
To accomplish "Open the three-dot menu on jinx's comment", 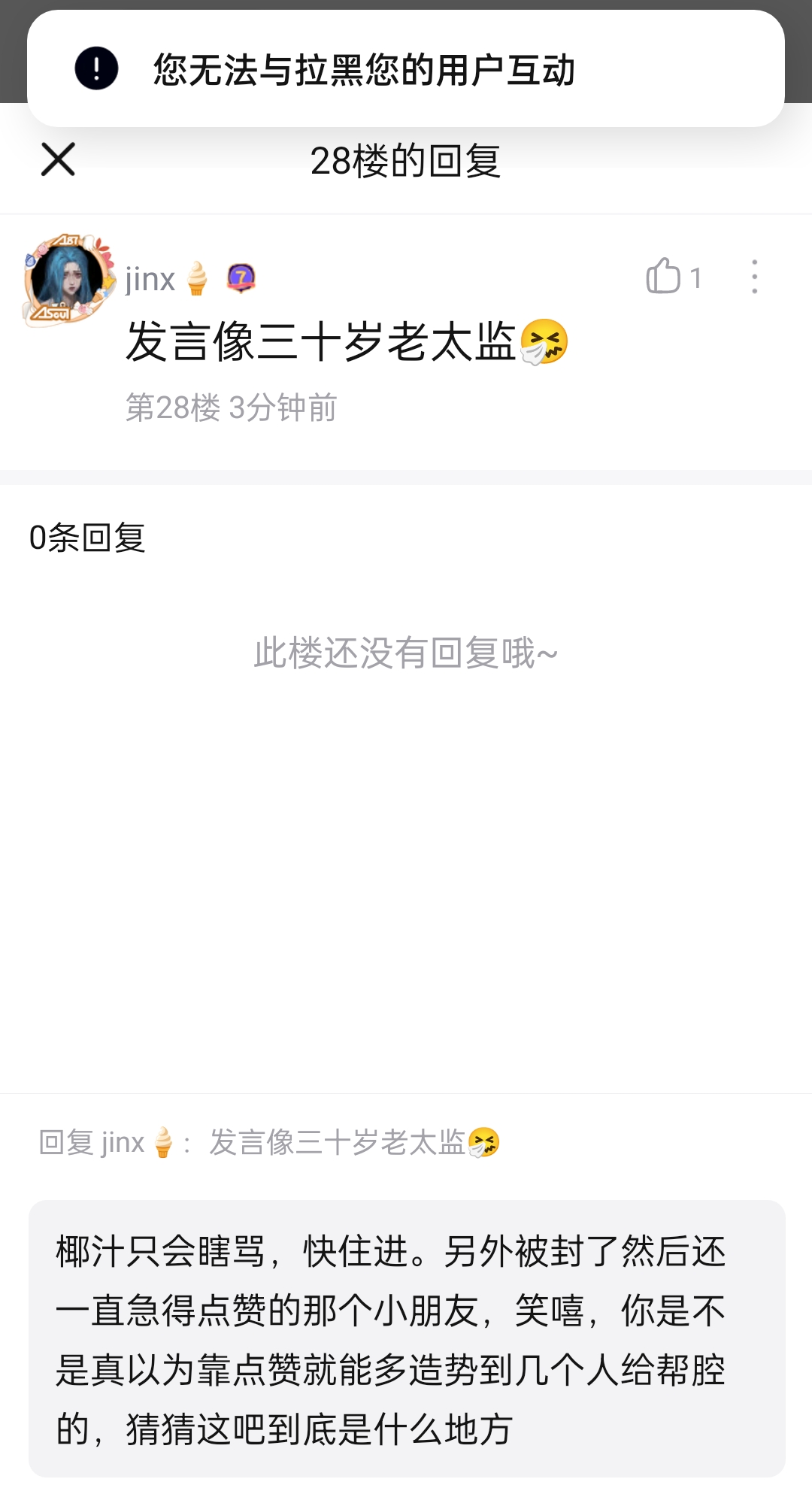I will tap(754, 277).
